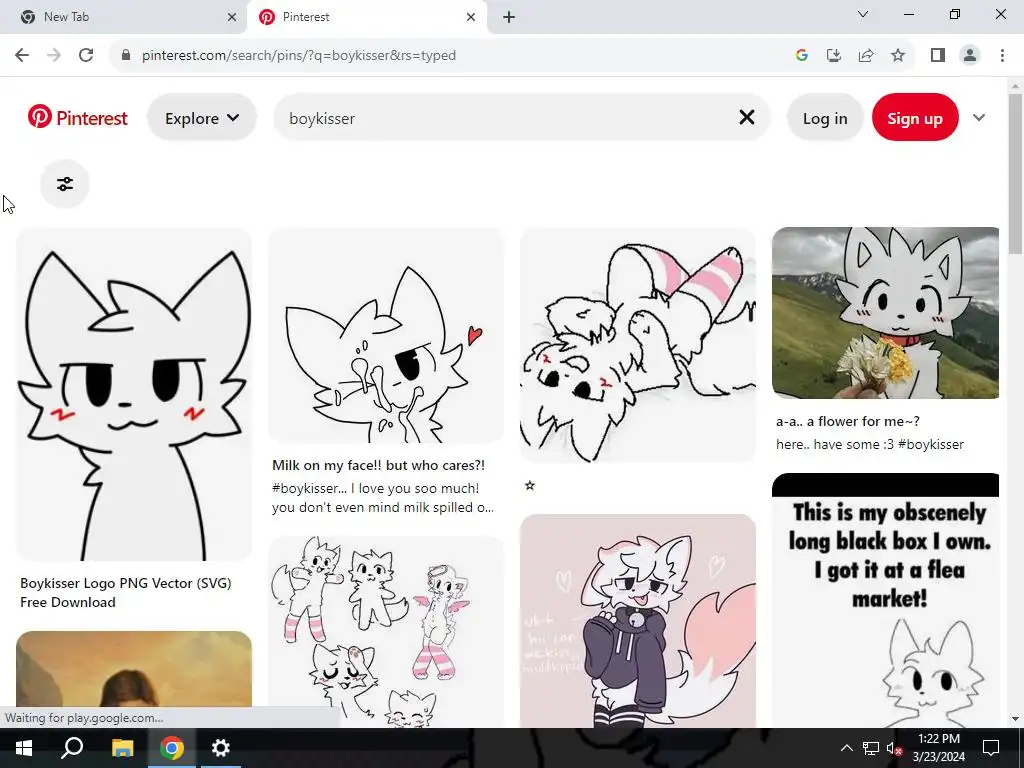The image size is (1024, 768).
Task: Open the pin with pink striped socks cat
Action: pos(638,345)
